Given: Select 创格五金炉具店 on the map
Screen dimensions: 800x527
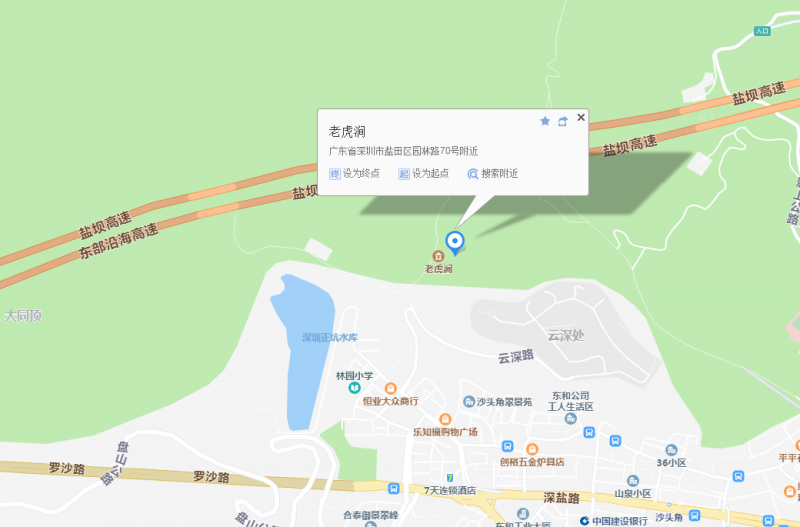Looking at the screenshot, I should pyautogui.click(x=533, y=449).
